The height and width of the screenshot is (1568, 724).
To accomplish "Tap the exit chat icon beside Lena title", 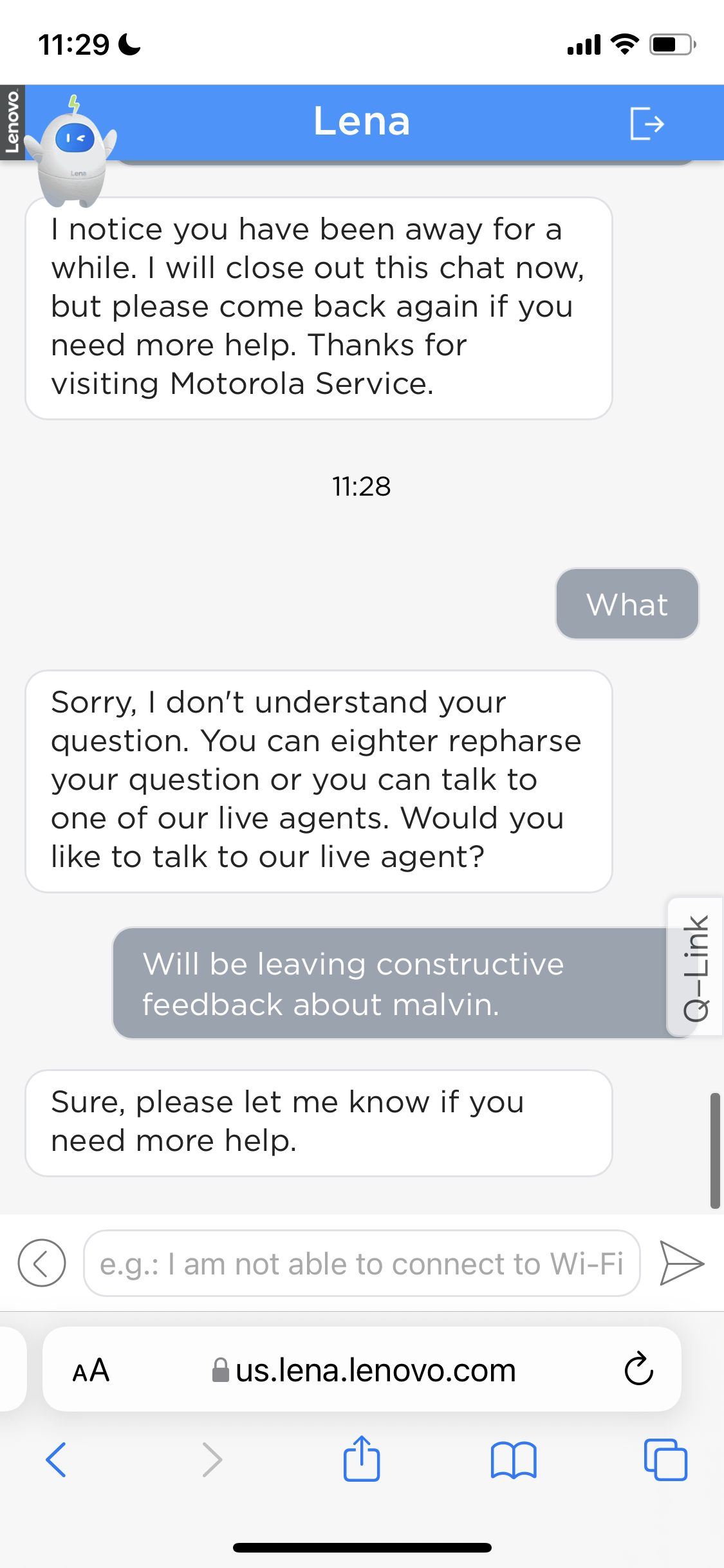I will coord(646,122).
